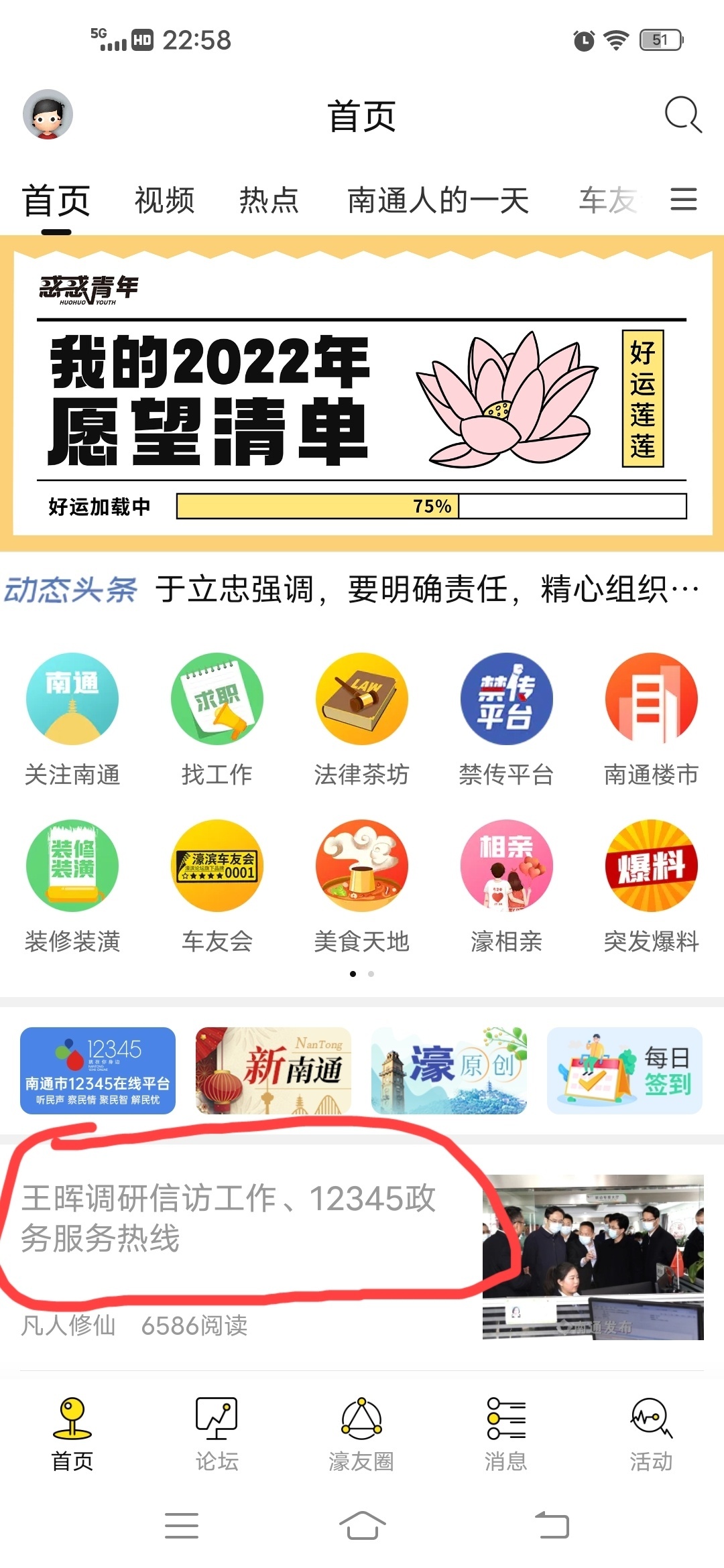724x1568 pixels.
Task: Switch to the 视频 top tab
Action: tap(164, 200)
